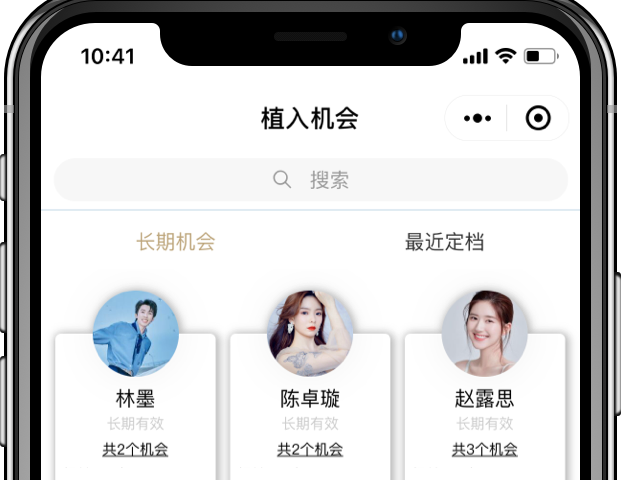Switch to the 长期机会 tab
The image size is (621, 480).
click(x=176, y=242)
